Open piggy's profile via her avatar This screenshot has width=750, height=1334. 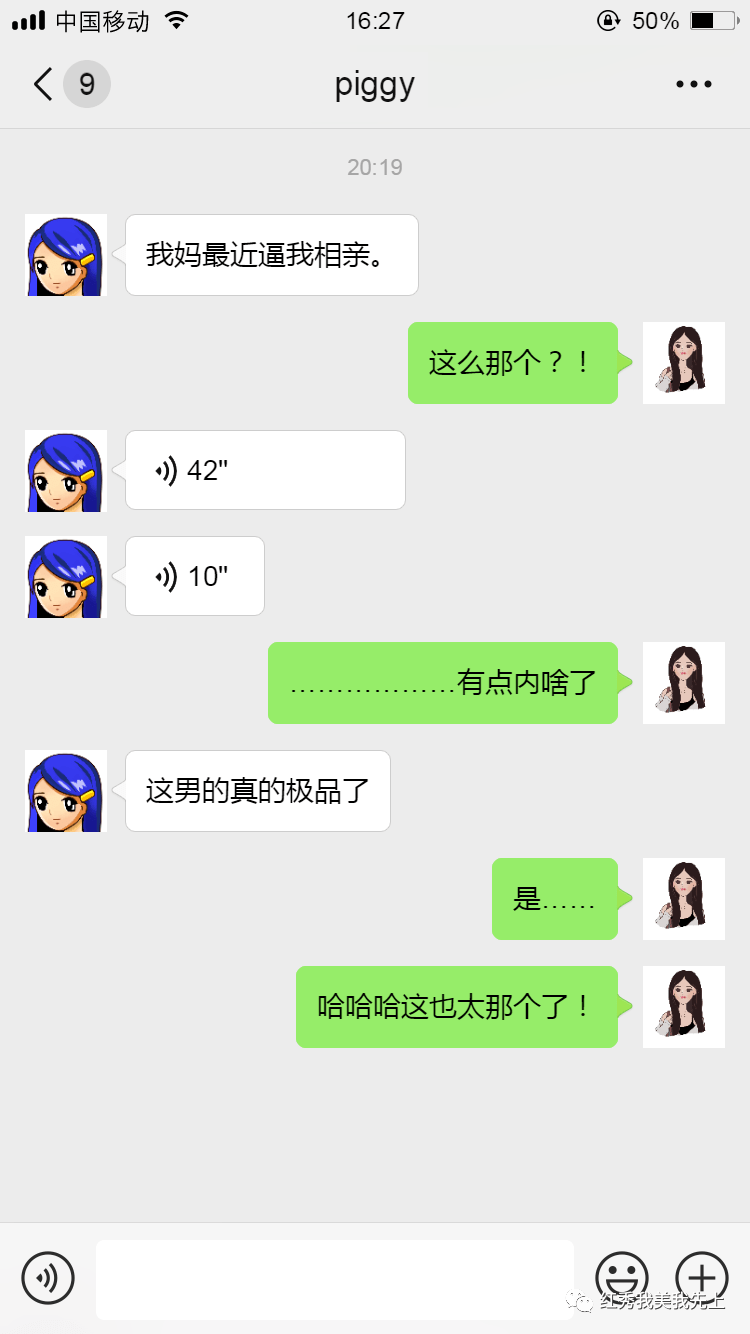[x=65, y=255]
